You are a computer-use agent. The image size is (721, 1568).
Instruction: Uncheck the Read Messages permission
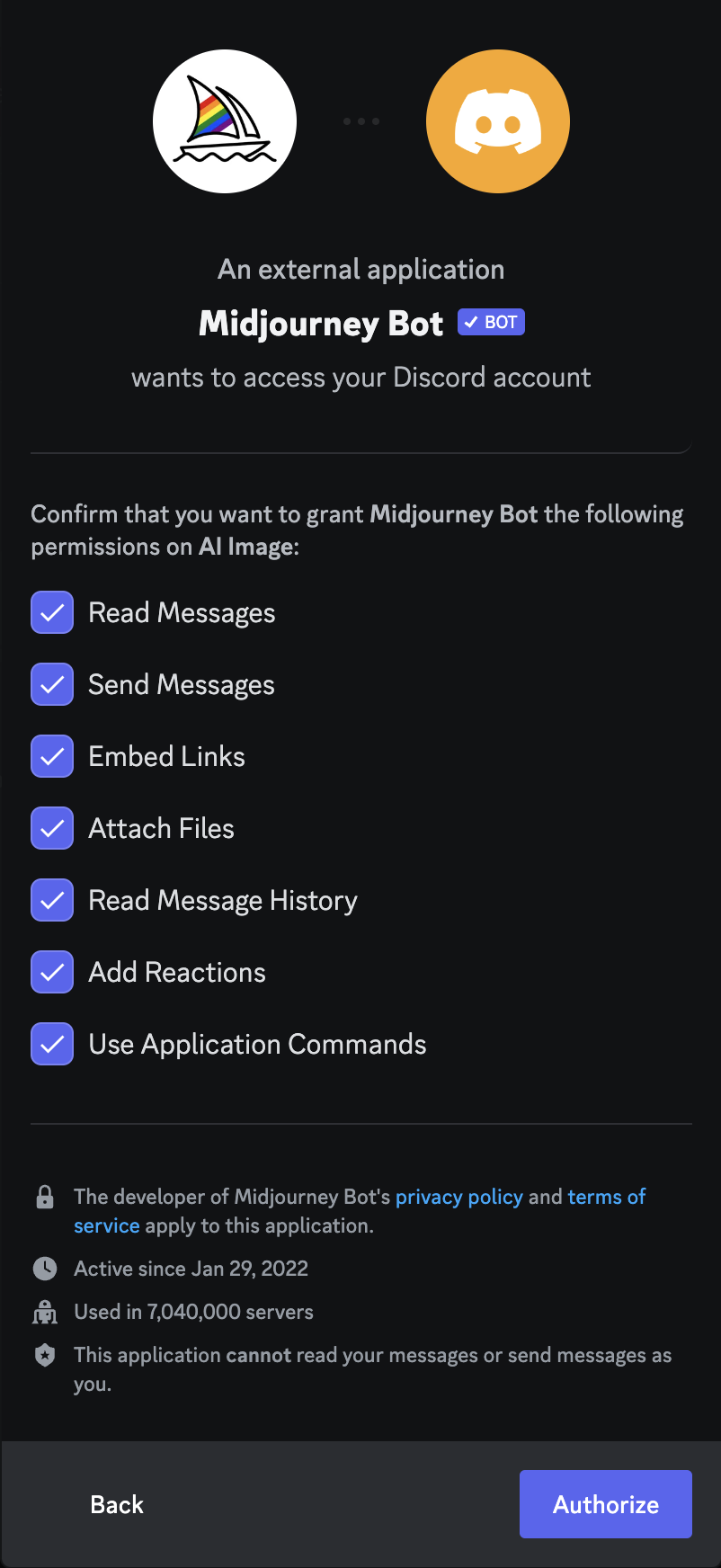coord(52,612)
